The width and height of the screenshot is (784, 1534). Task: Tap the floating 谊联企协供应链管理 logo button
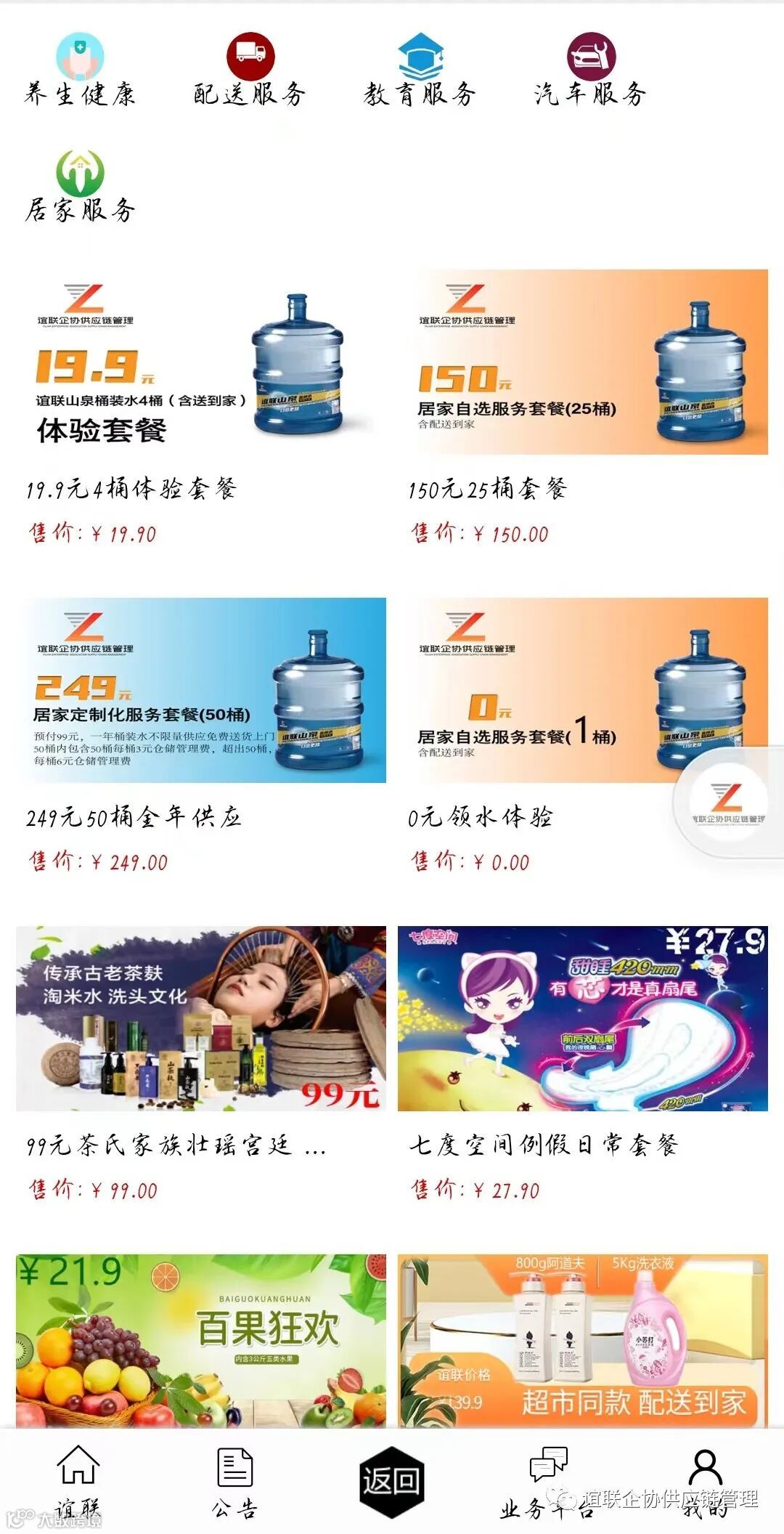pos(727,799)
